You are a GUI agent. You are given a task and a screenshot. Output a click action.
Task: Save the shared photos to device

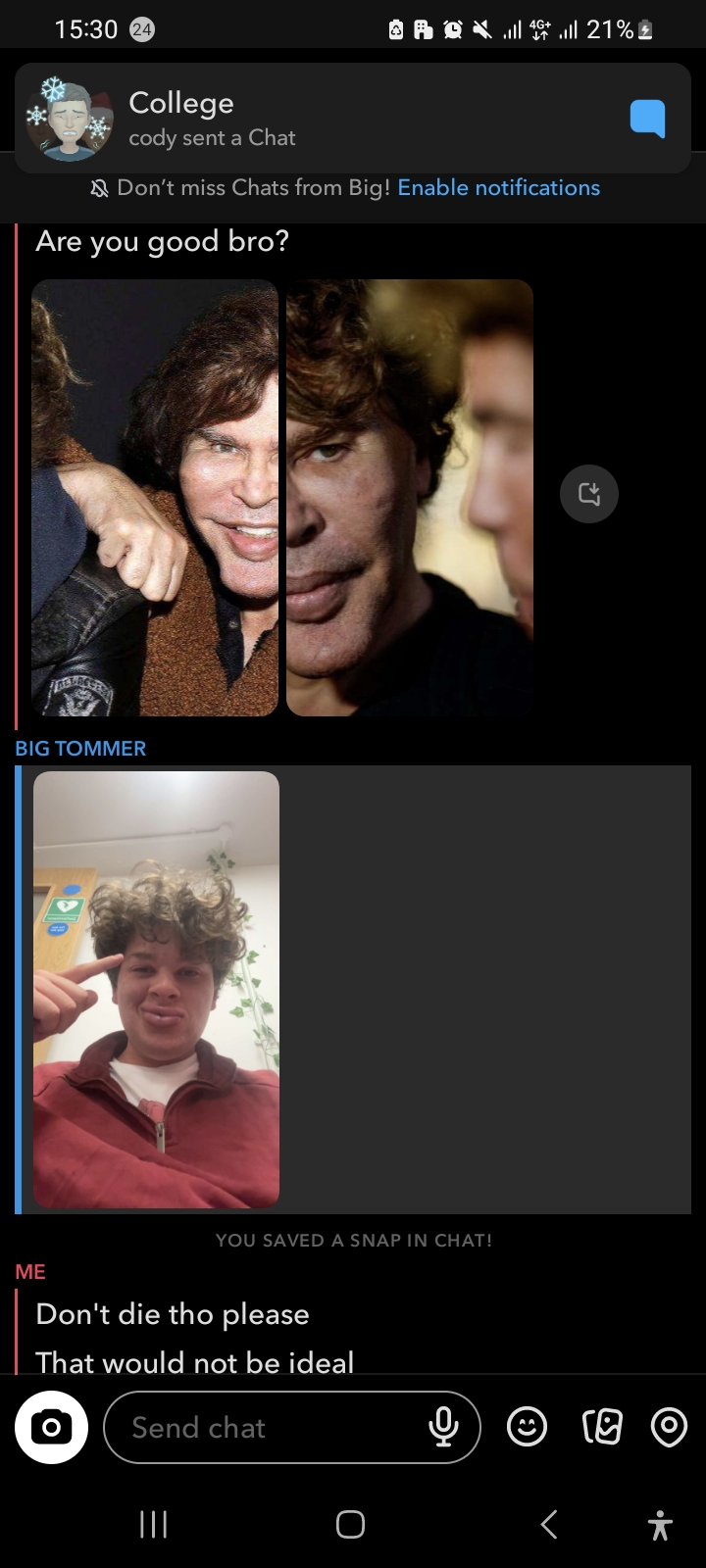coord(588,493)
